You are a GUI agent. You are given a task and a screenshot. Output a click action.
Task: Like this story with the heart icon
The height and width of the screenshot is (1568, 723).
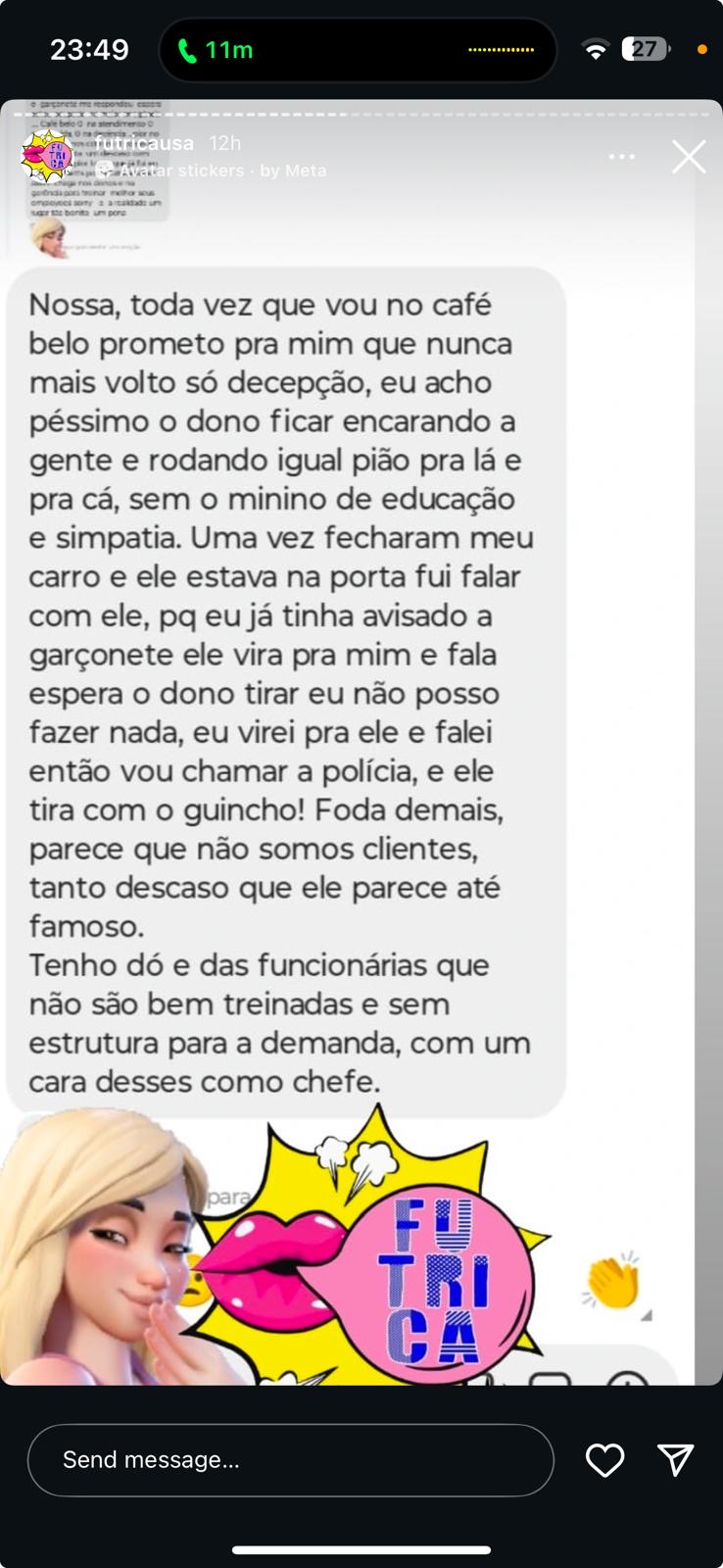(604, 1460)
